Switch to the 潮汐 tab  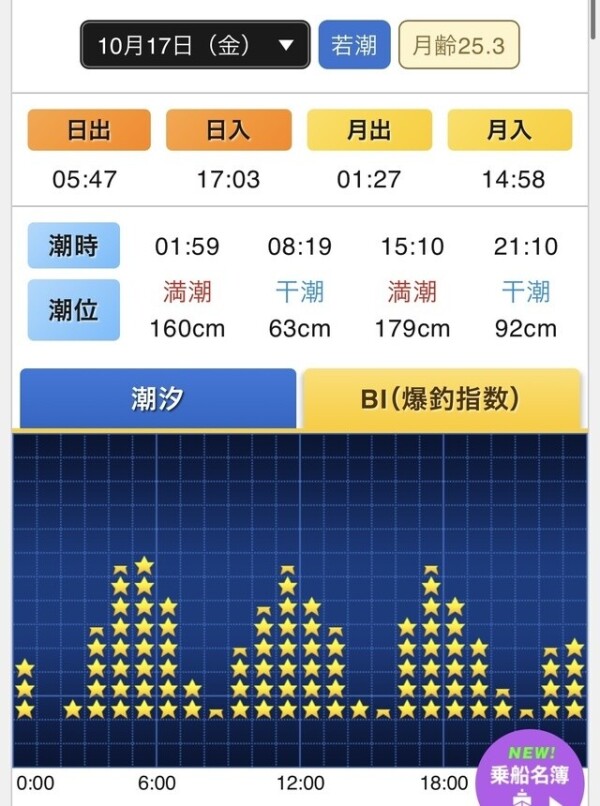pyautogui.click(x=157, y=399)
